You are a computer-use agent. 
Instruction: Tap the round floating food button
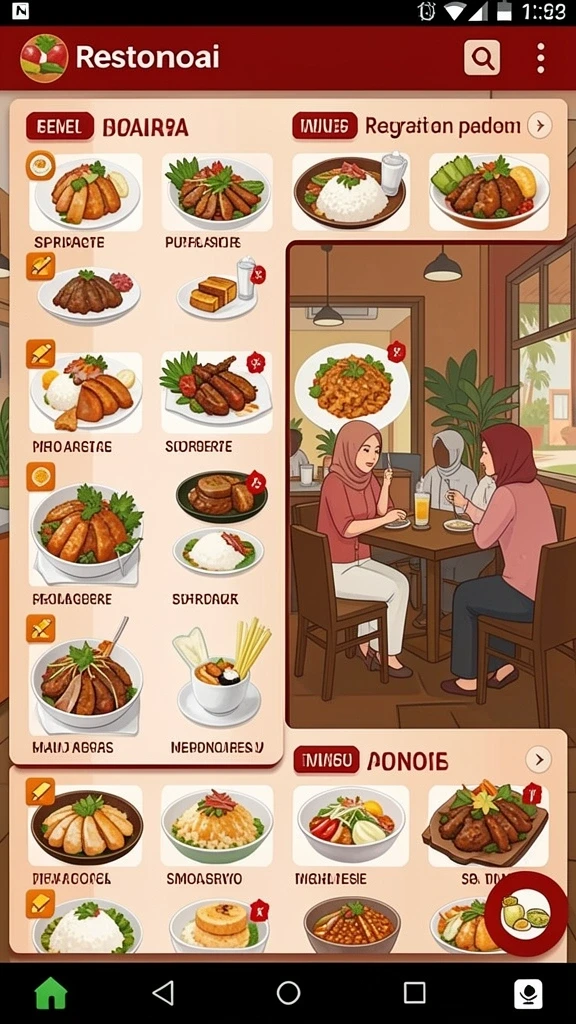[x=526, y=914]
